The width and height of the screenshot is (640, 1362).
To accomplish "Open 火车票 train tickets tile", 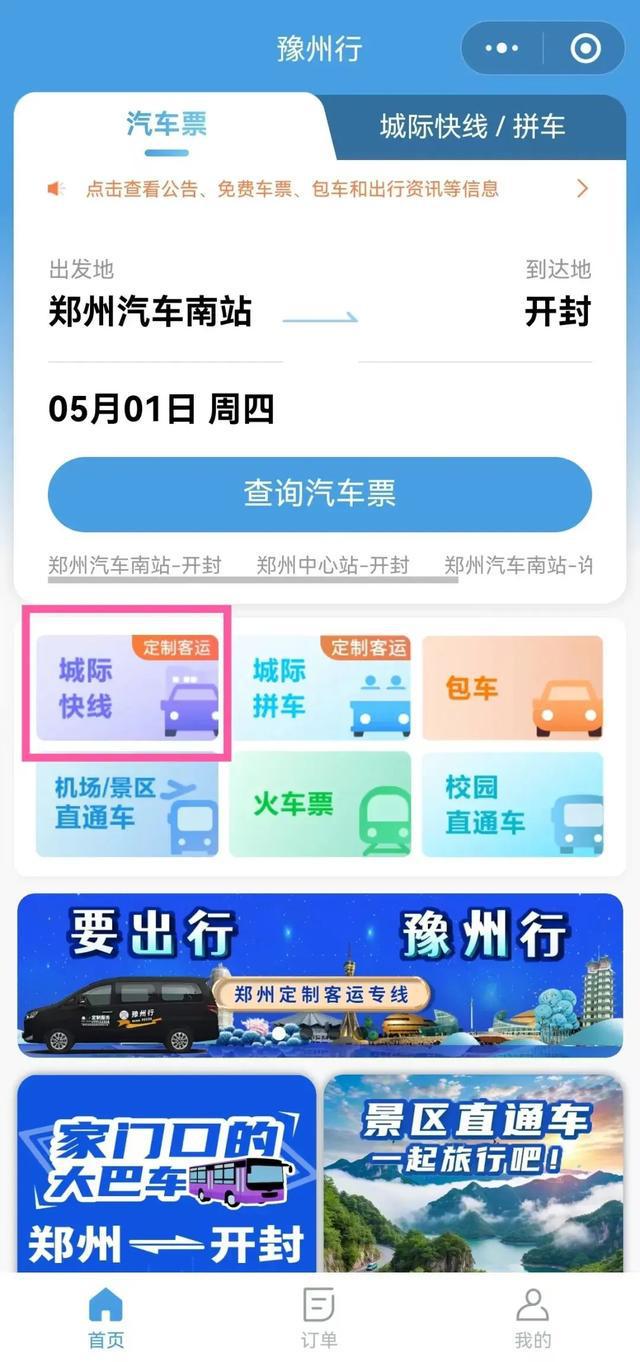I will (x=320, y=803).
